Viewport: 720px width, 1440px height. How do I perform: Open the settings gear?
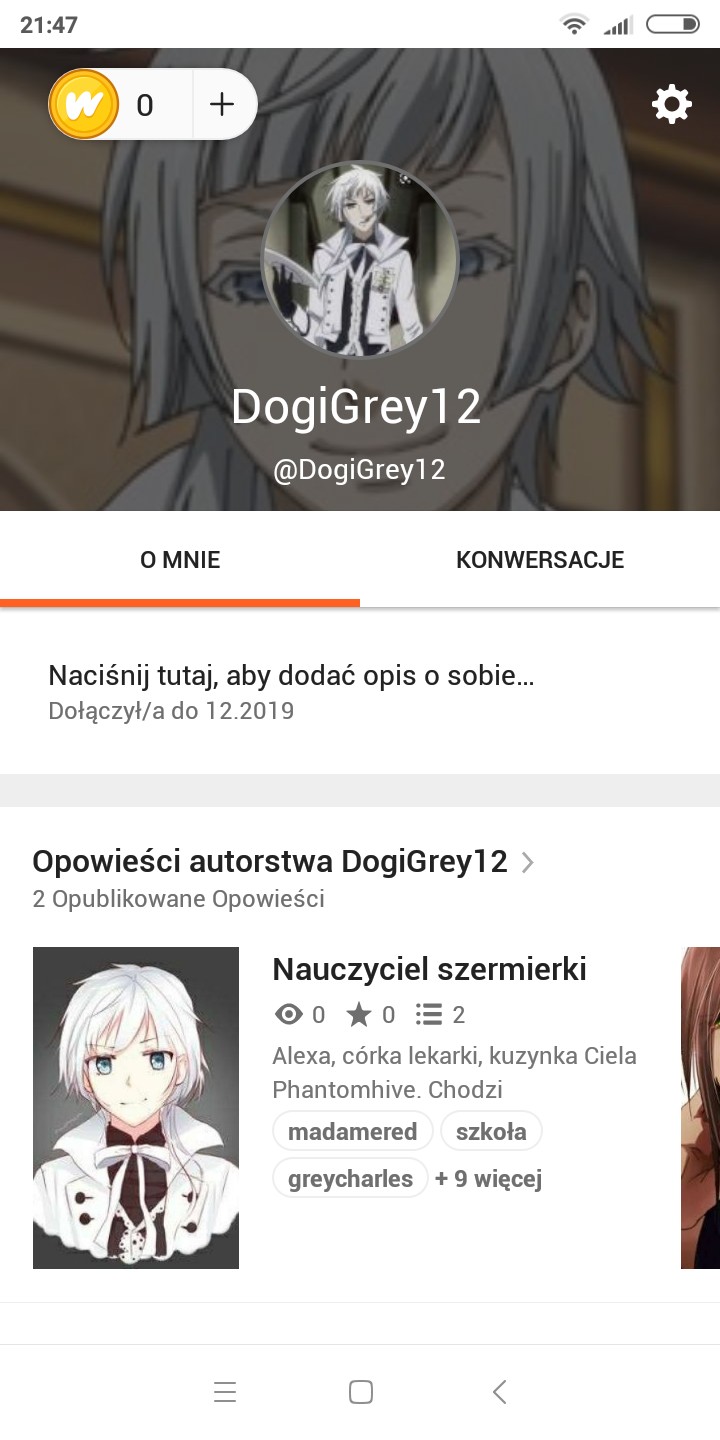point(671,104)
